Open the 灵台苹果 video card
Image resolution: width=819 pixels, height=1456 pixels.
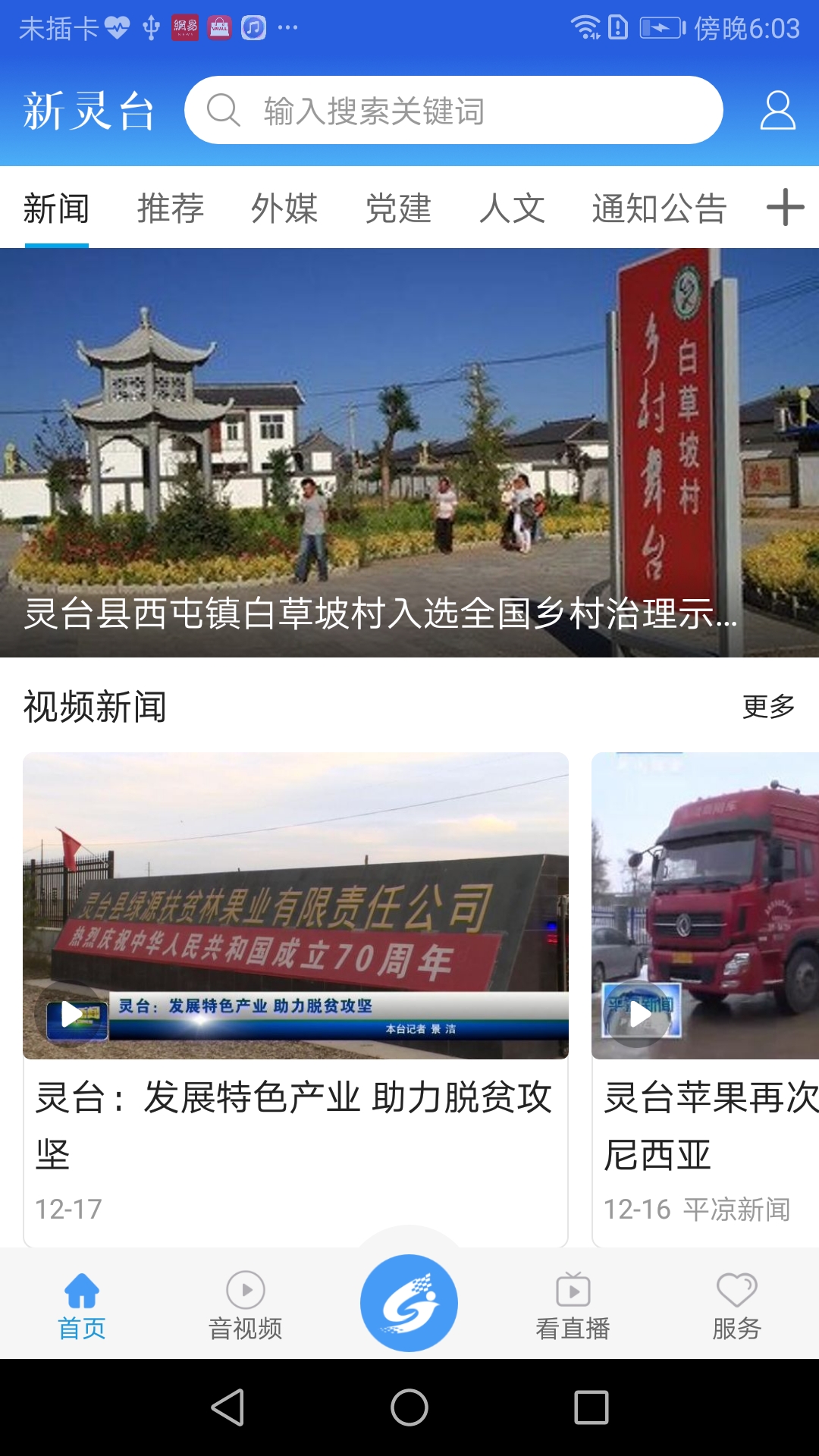click(x=705, y=986)
